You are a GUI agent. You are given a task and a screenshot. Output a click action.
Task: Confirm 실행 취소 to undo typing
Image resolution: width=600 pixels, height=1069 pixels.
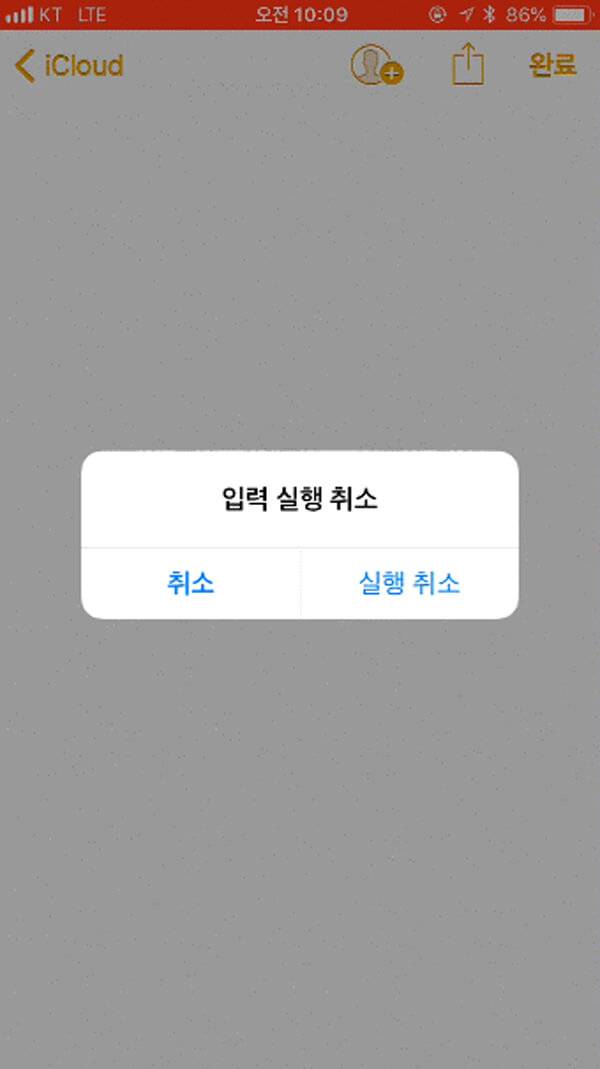(x=409, y=584)
